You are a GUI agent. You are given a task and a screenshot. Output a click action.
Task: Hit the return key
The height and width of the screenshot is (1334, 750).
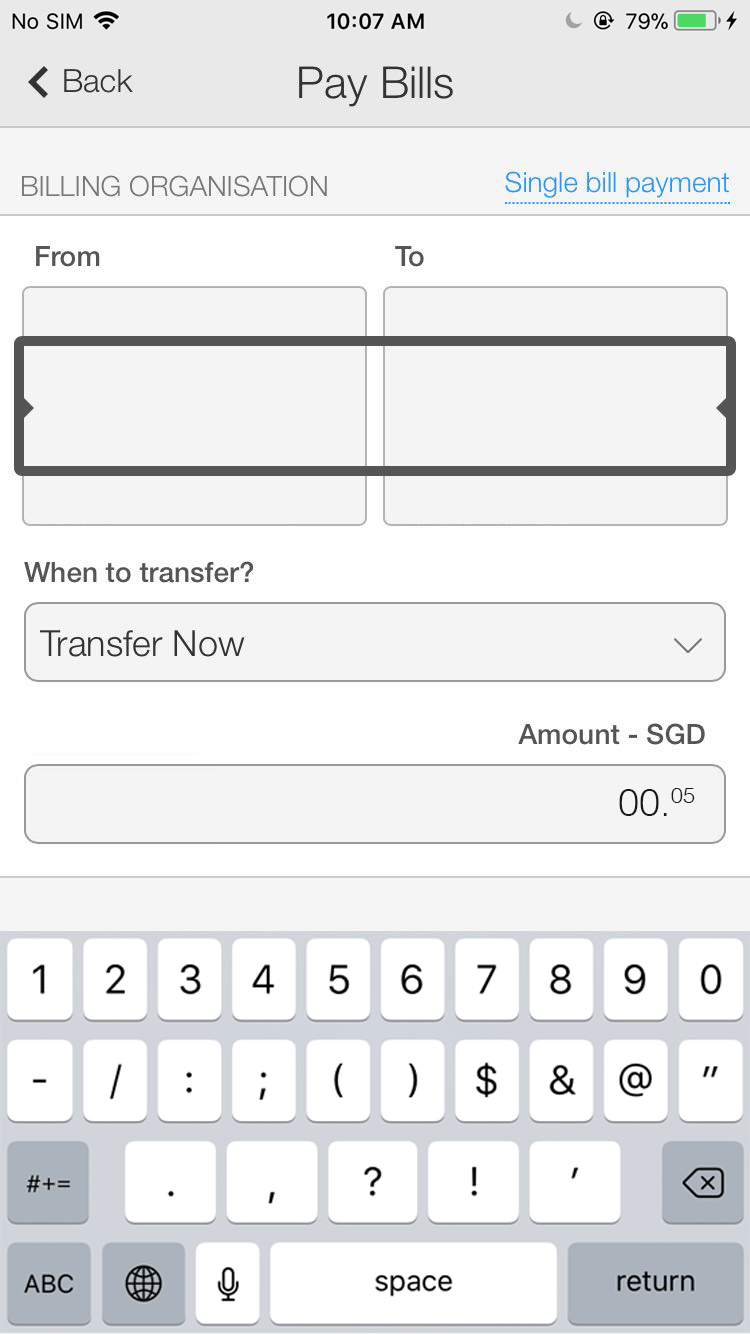[x=655, y=1283]
